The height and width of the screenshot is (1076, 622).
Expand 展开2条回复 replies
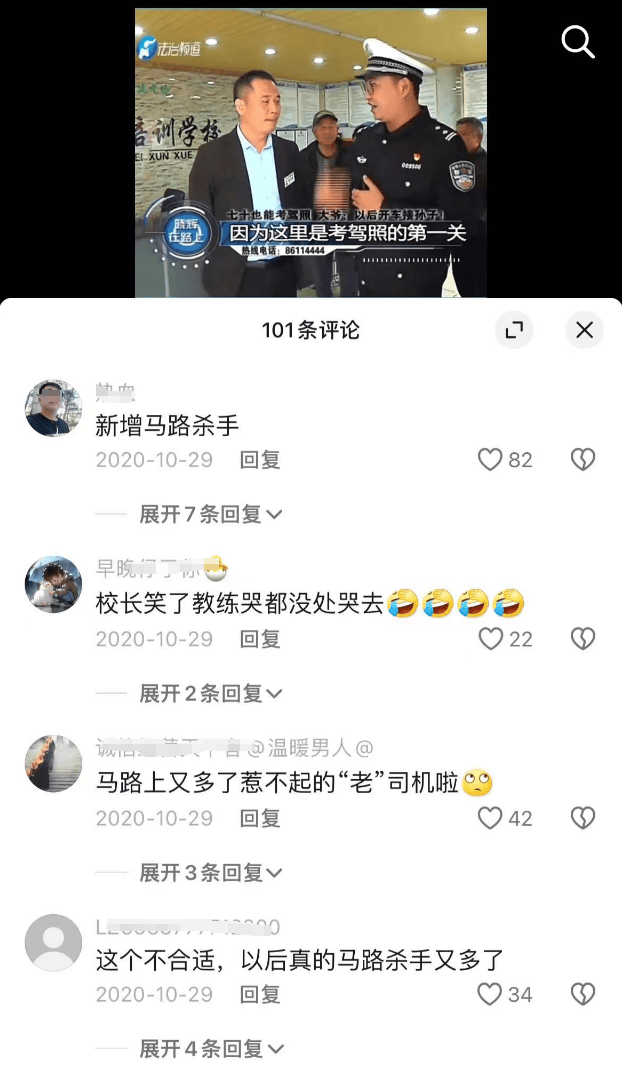tap(211, 693)
